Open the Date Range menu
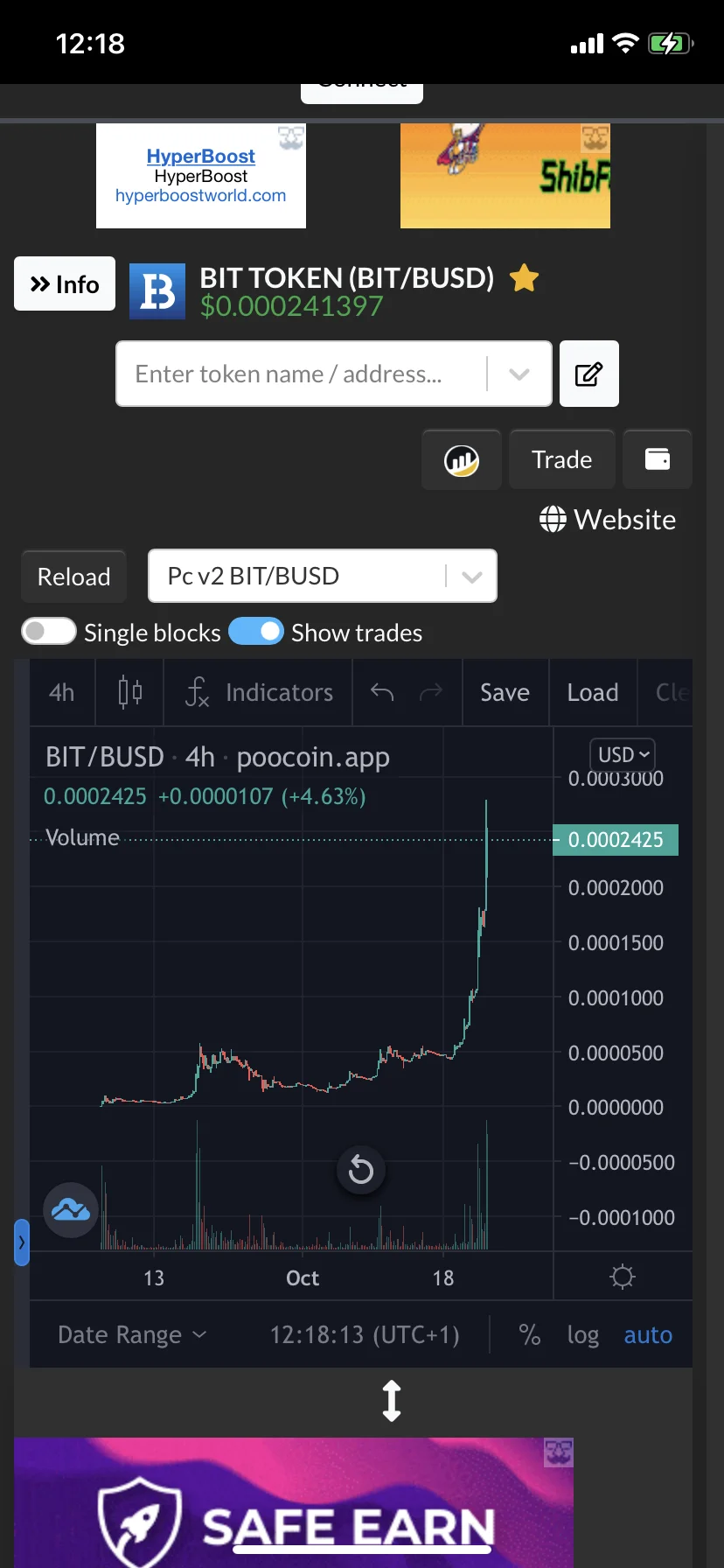The image size is (724, 1568). (132, 1334)
